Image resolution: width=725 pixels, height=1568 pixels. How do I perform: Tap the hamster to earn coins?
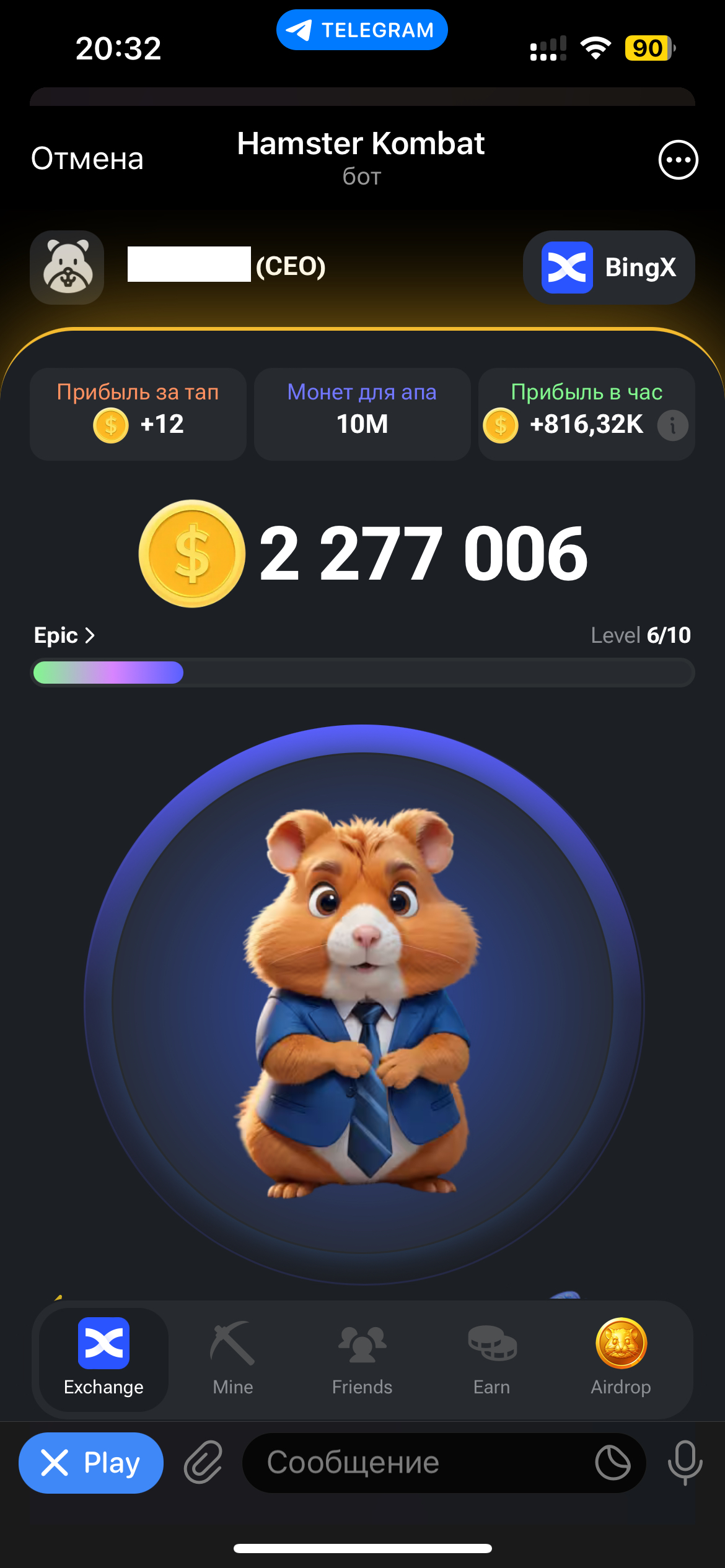[364, 1003]
